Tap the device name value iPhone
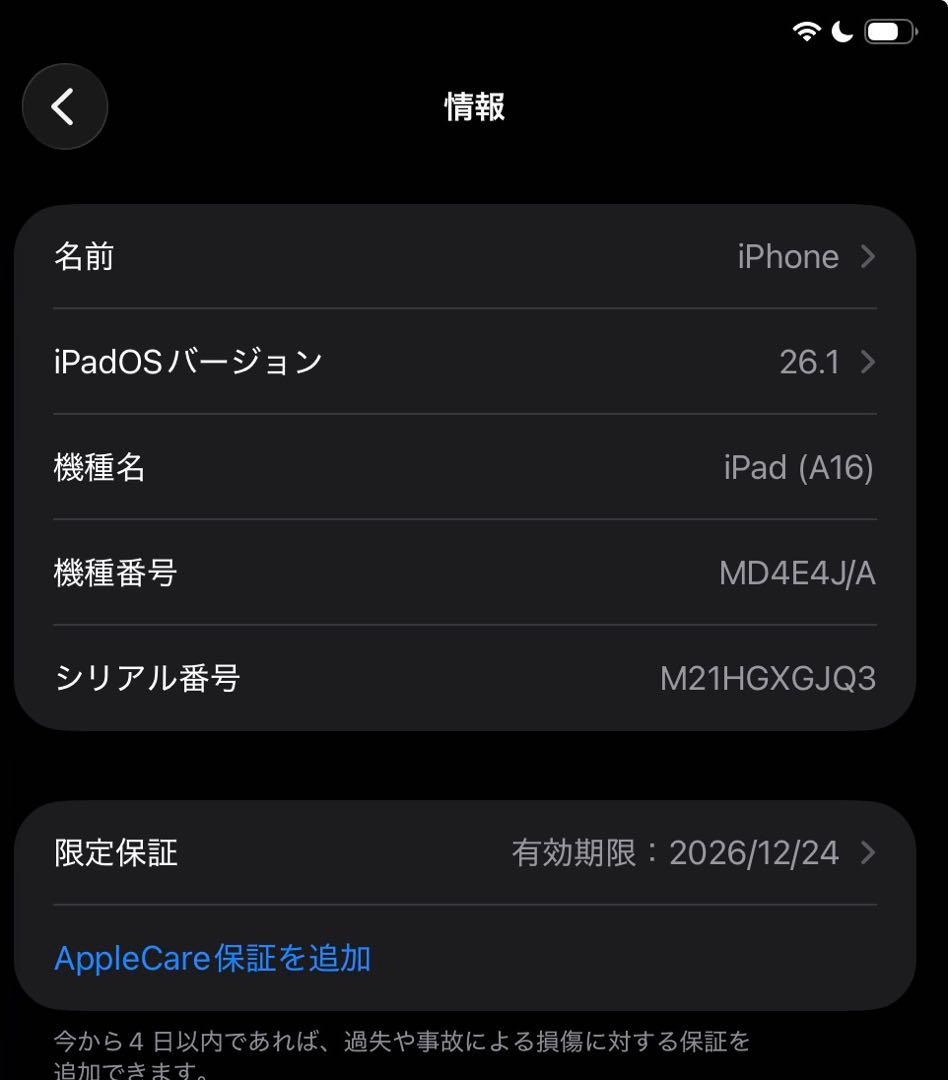The width and height of the screenshot is (948, 1080). (789, 257)
